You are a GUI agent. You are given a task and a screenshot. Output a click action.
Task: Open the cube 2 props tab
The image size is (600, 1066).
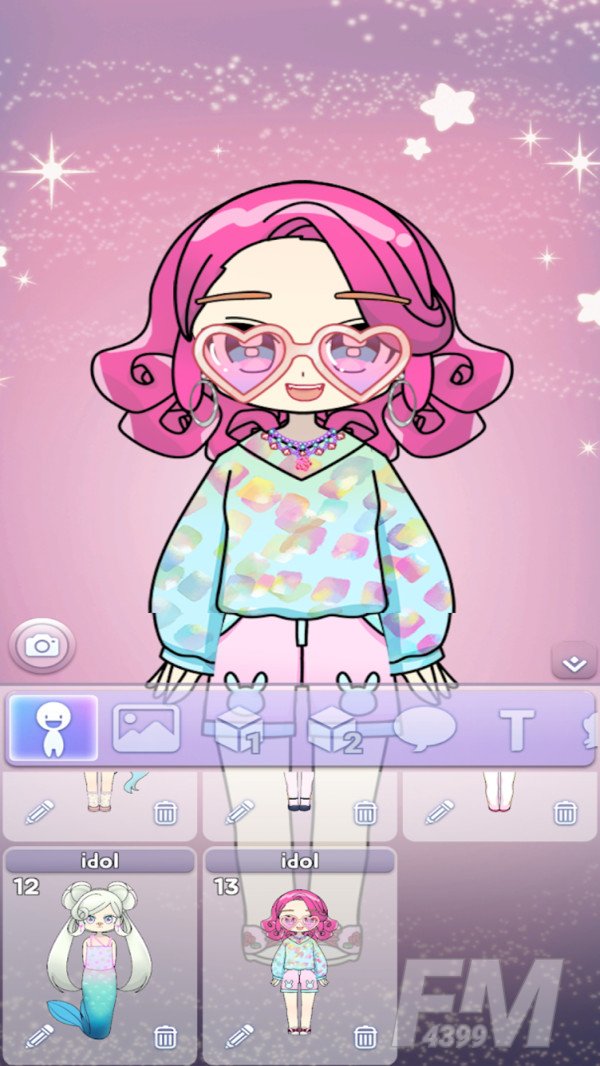(335, 730)
